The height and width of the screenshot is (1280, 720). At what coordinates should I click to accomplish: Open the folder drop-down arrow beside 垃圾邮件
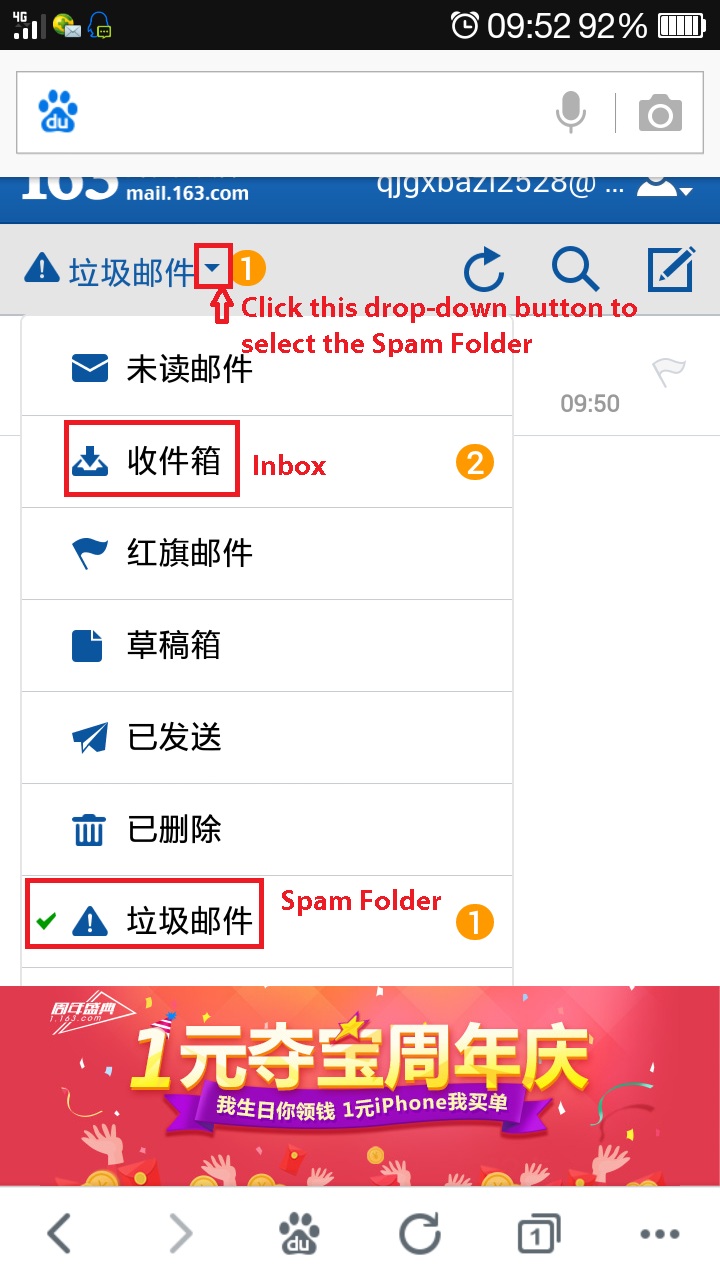click(x=213, y=267)
